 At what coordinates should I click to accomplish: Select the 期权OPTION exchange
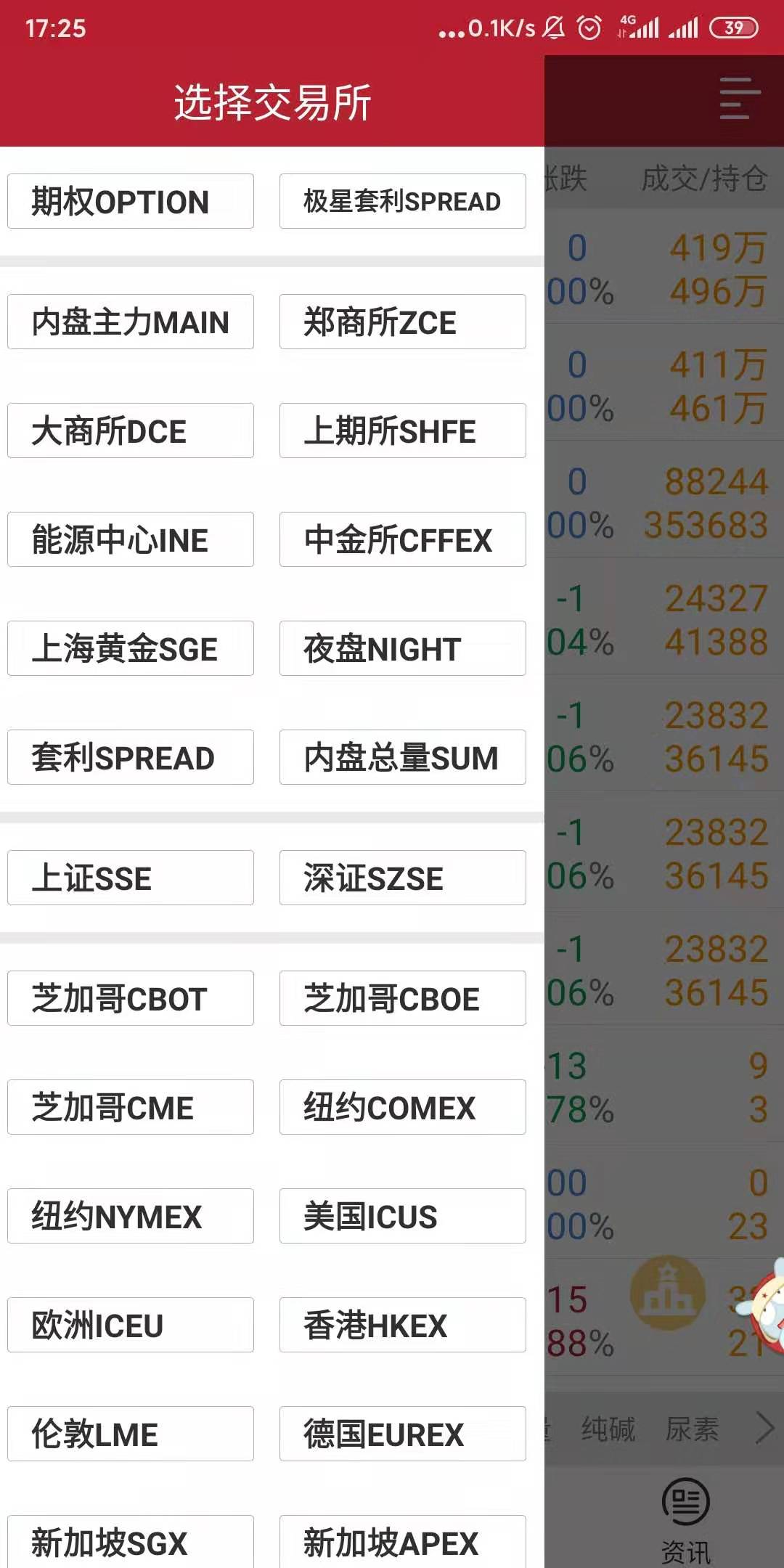pyautogui.click(x=131, y=201)
